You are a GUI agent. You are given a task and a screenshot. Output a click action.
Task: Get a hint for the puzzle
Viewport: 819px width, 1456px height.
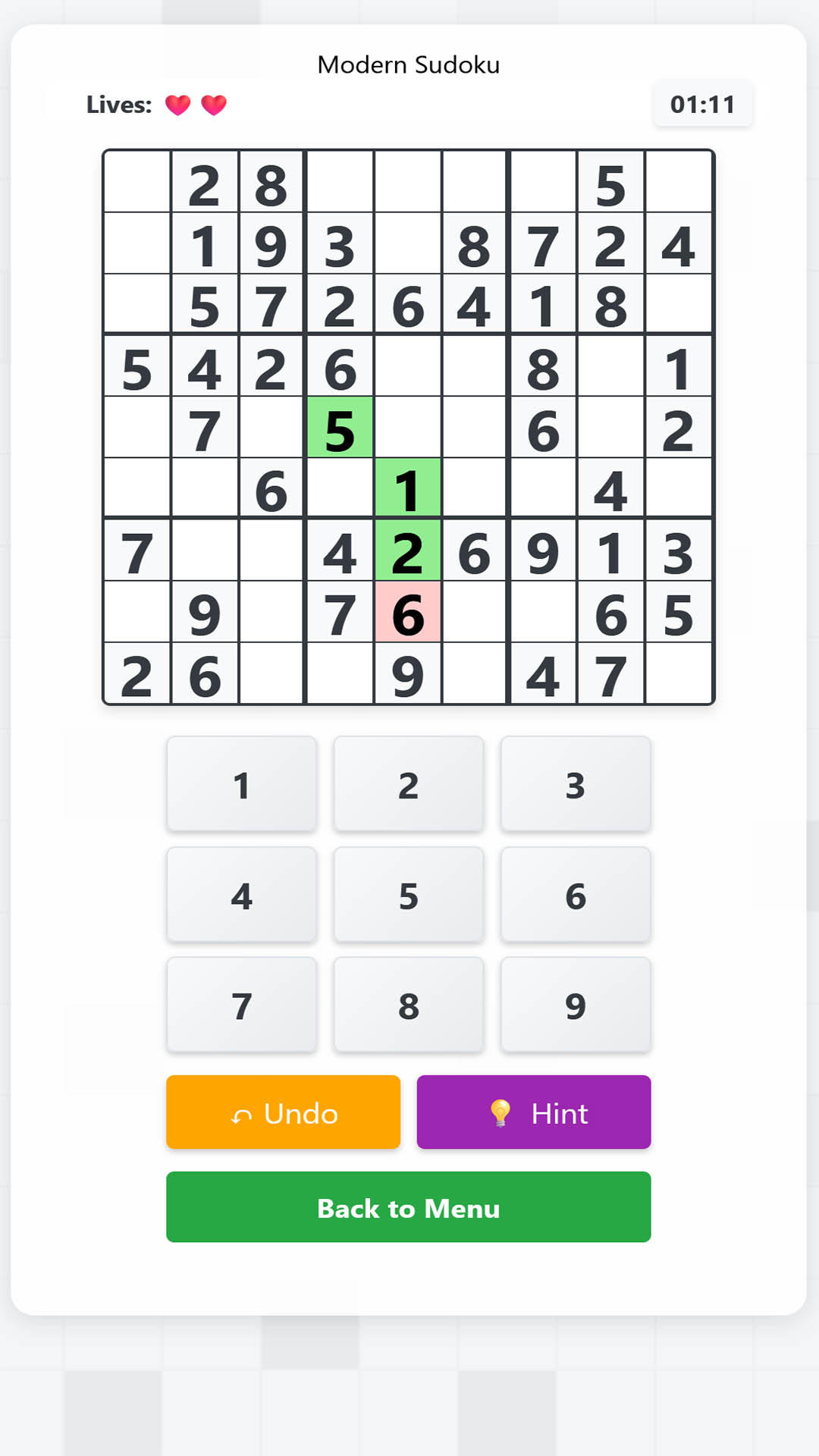(x=533, y=1112)
